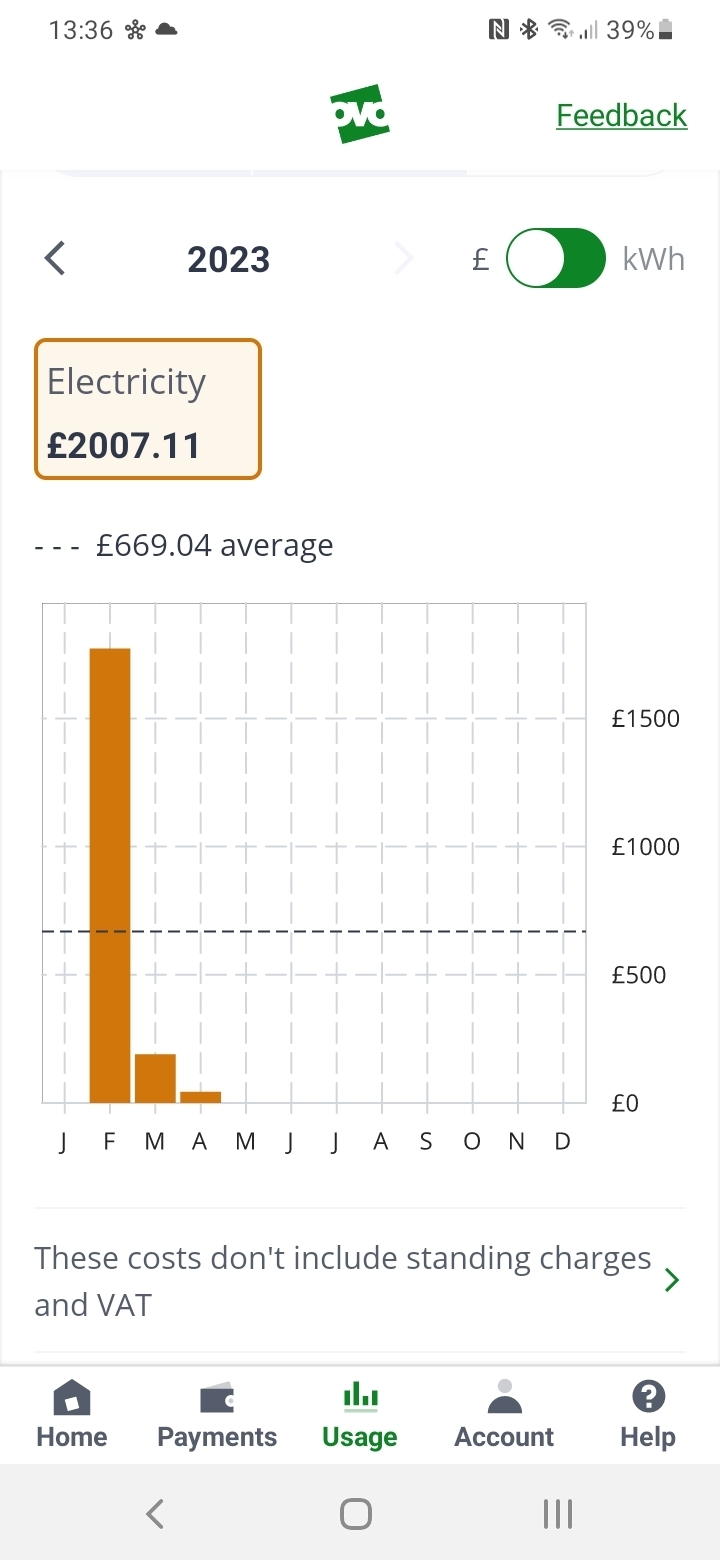Open the Feedback link
This screenshot has width=720, height=1560.
point(621,116)
